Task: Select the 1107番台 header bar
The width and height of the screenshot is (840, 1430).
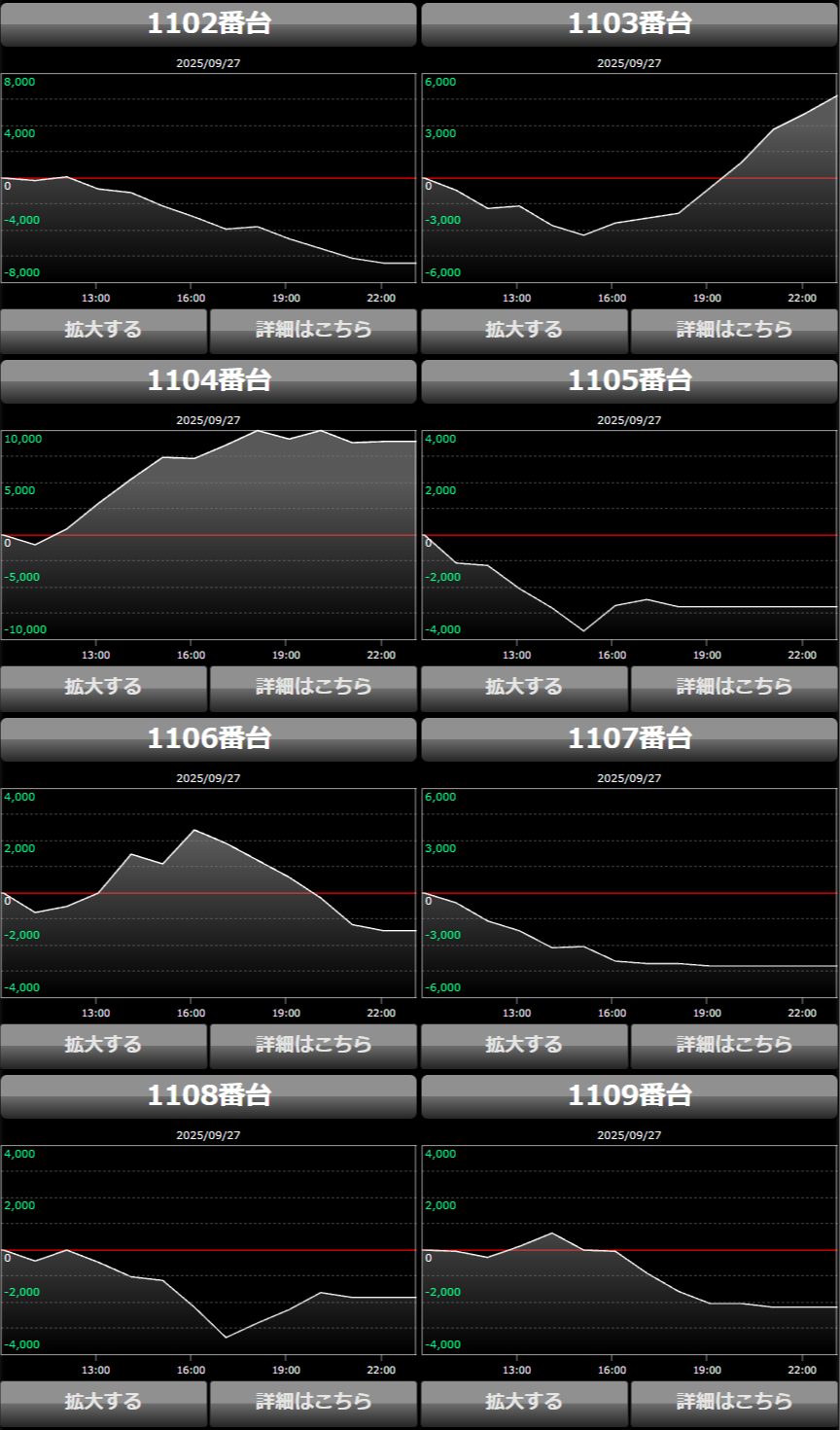Action: (629, 739)
